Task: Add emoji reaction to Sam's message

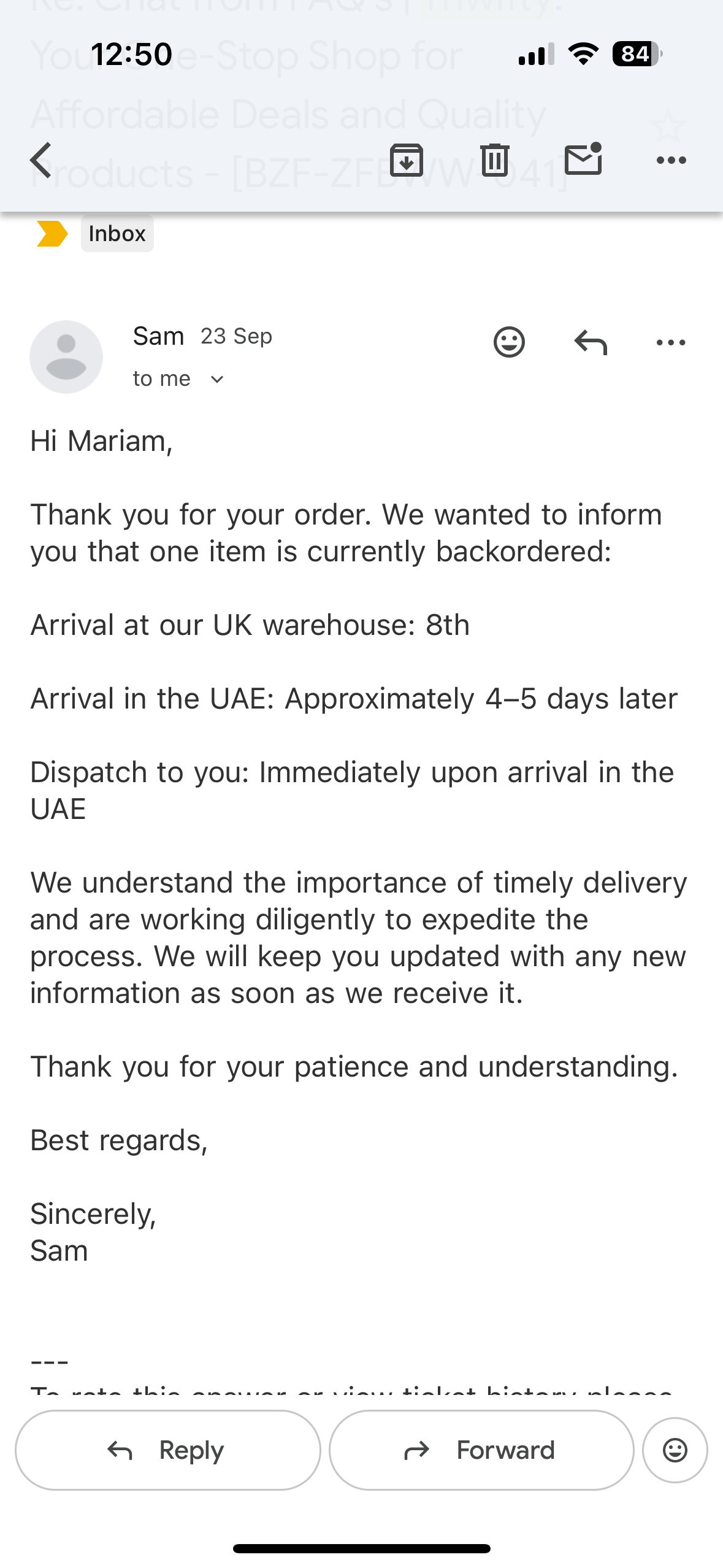Action: coord(509,342)
